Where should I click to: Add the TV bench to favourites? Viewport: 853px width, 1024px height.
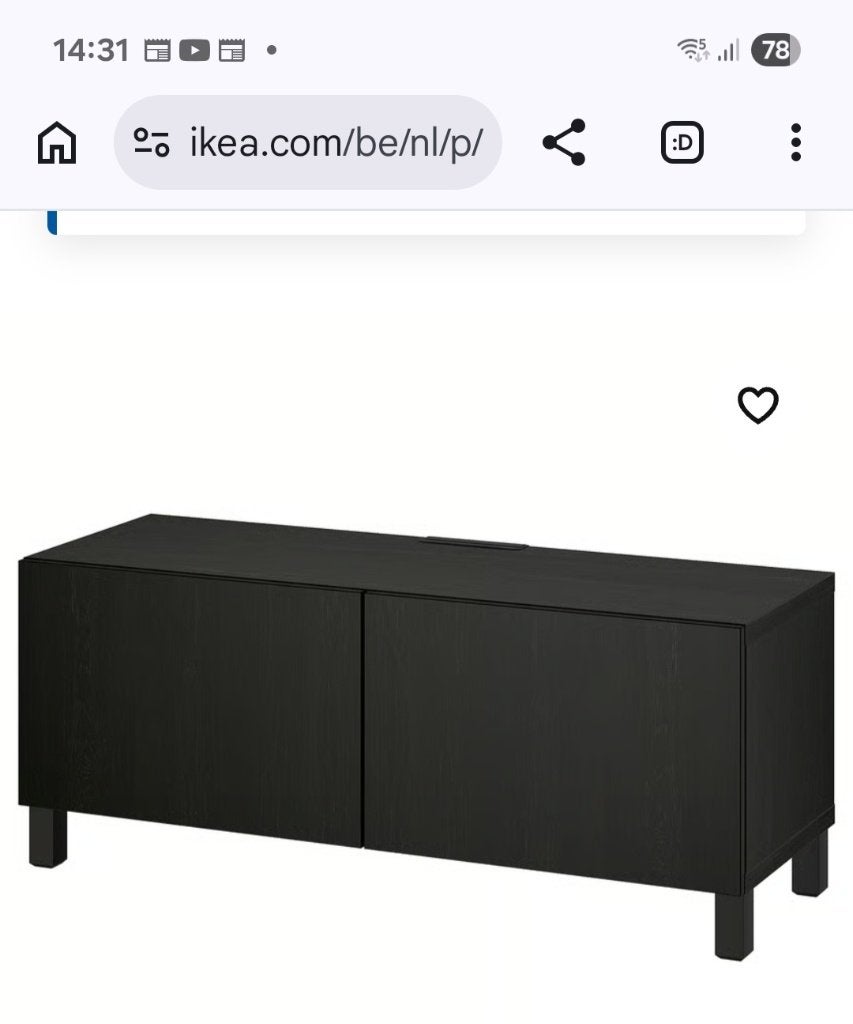758,405
